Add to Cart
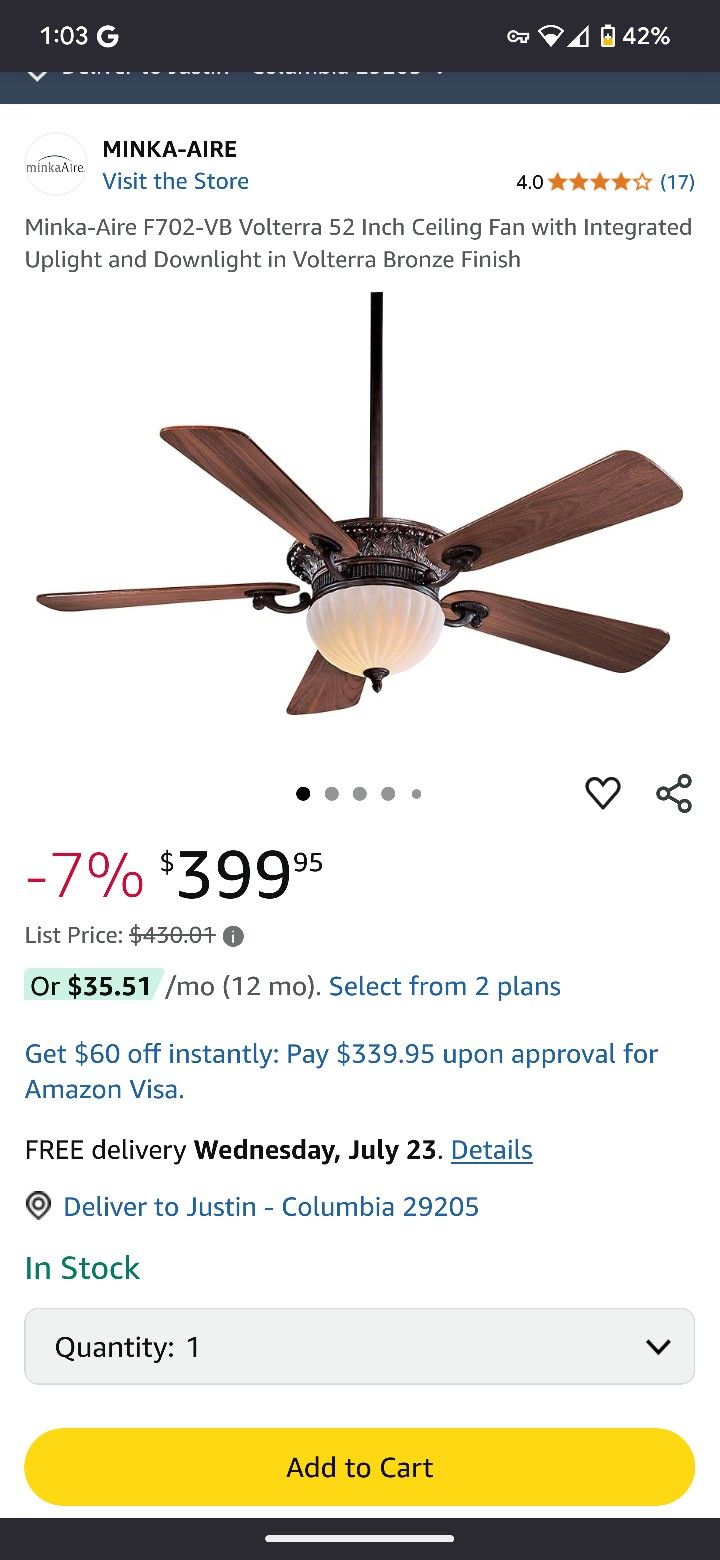 pyautogui.click(x=360, y=1467)
